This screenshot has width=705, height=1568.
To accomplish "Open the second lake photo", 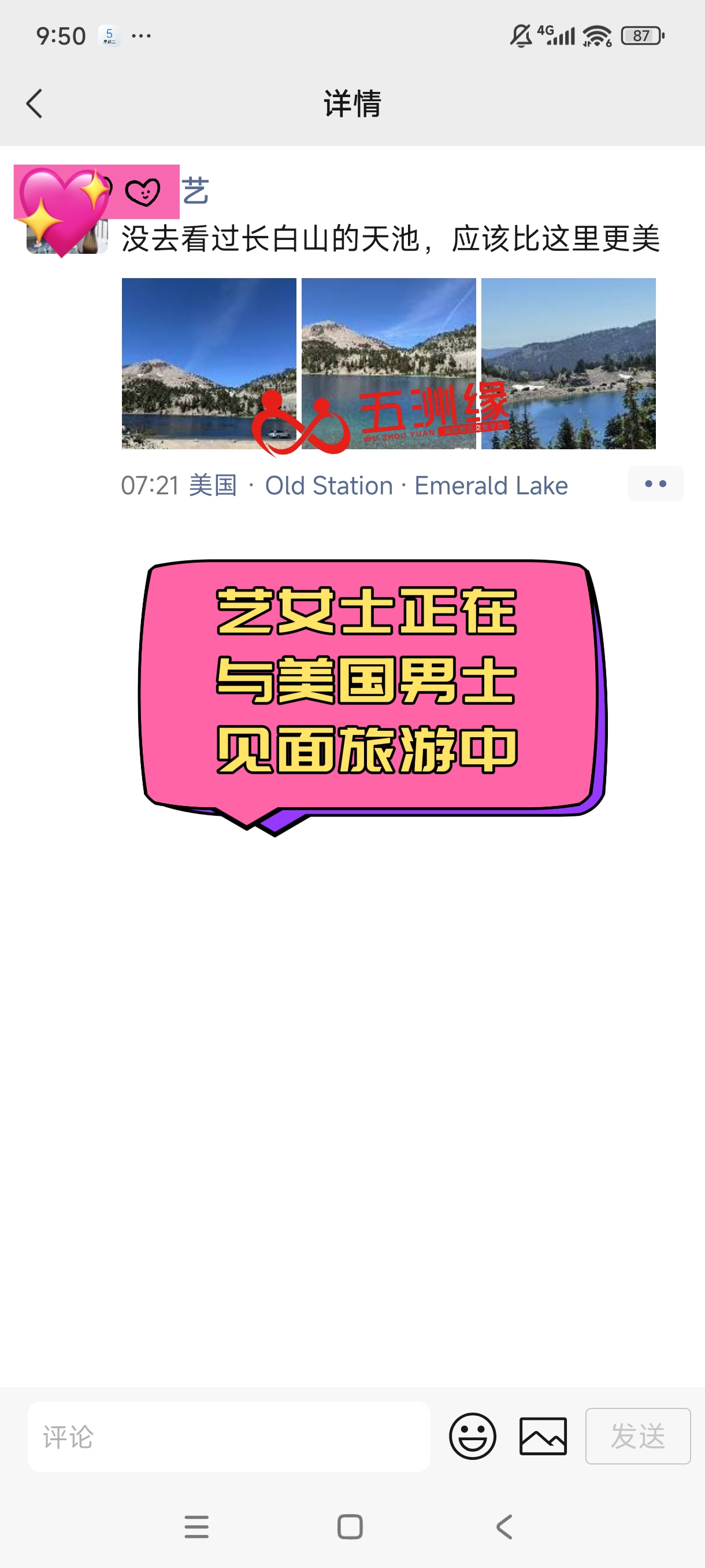I will (x=389, y=364).
